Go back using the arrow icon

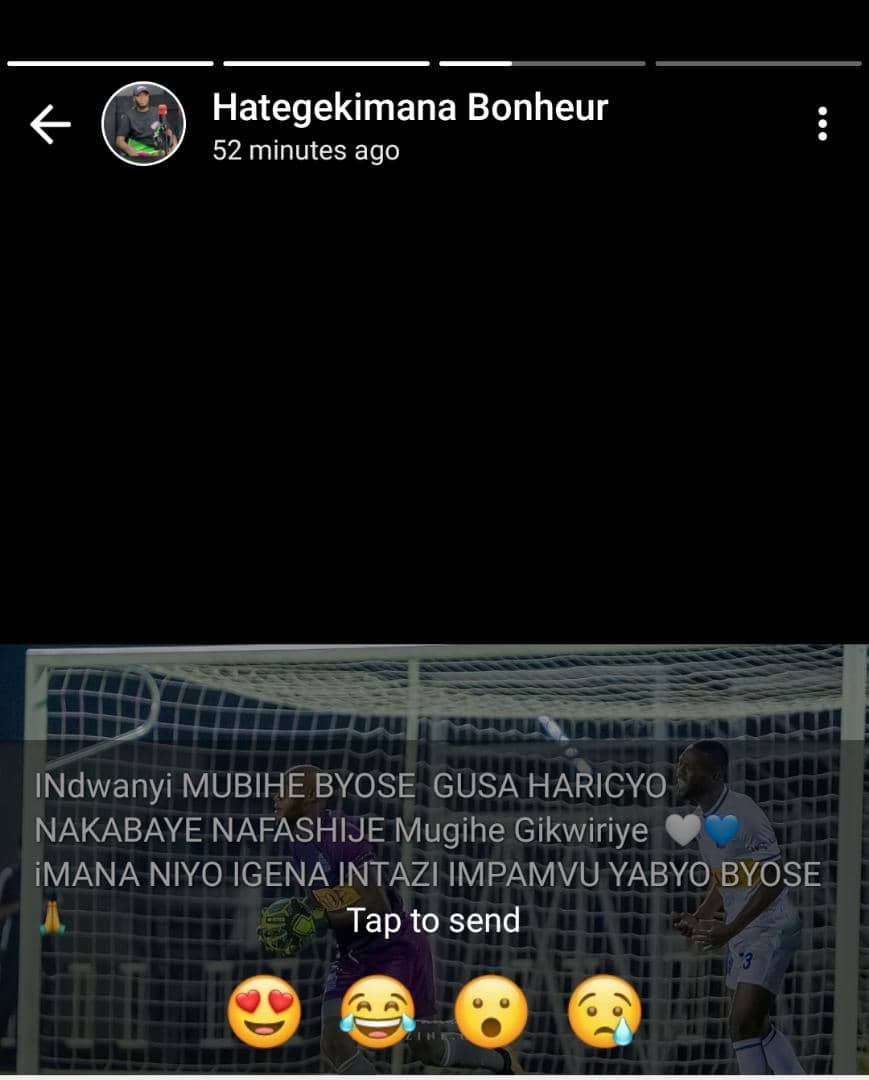pos(50,125)
